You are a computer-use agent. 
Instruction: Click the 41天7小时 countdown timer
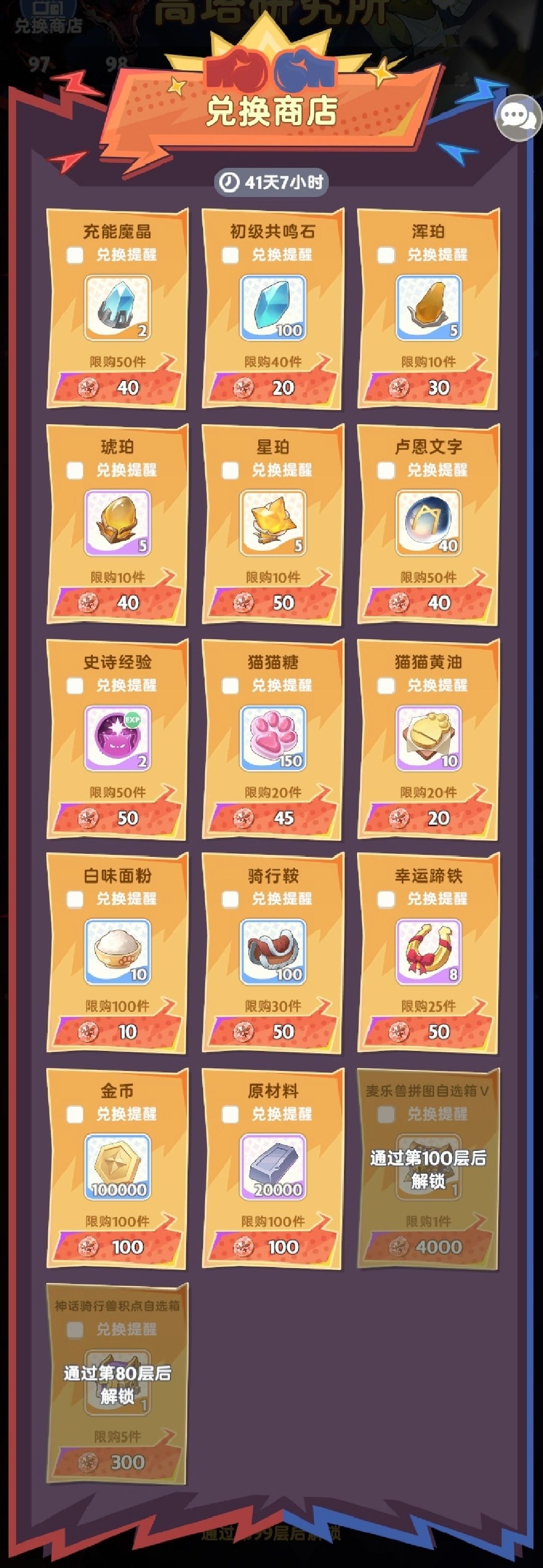[x=271, y=181]
